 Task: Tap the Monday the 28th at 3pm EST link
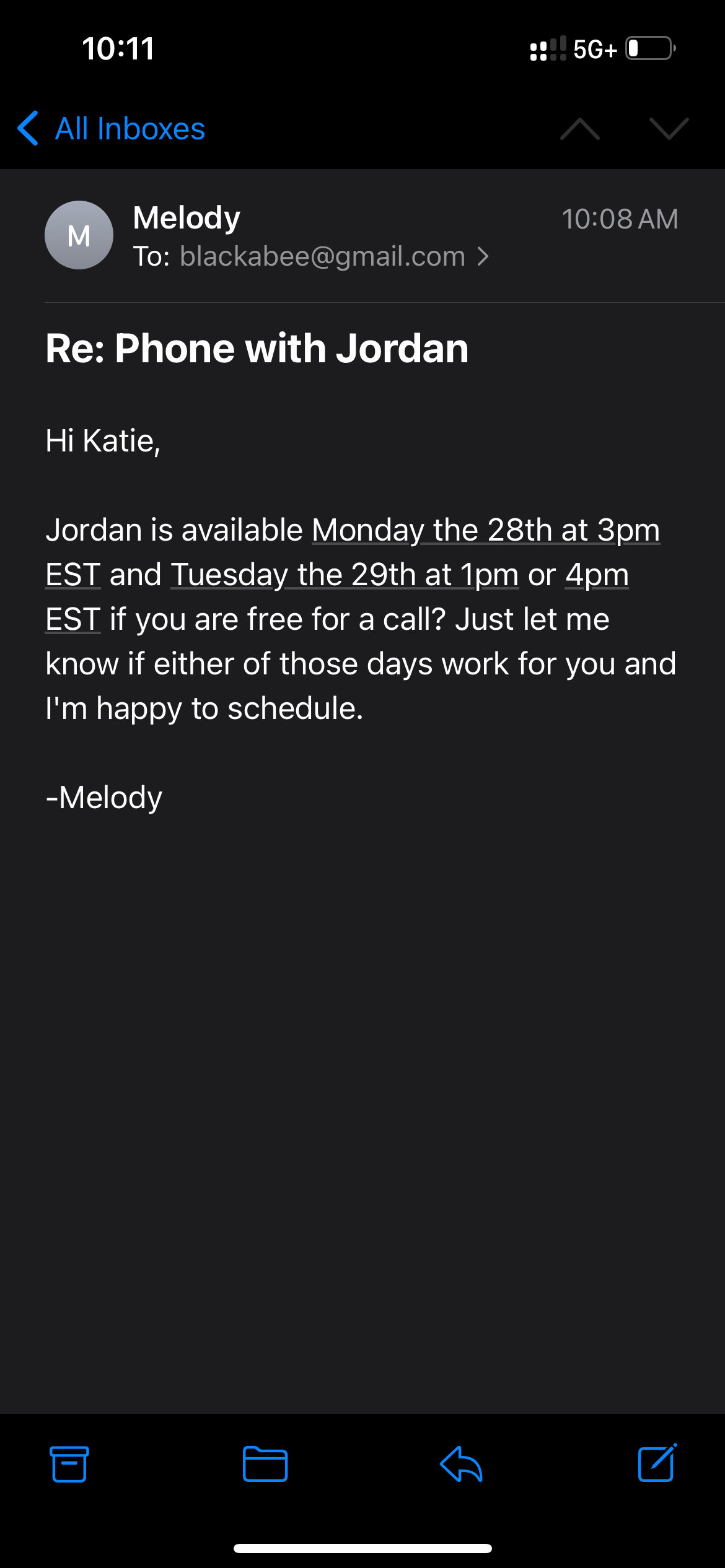[485, 531]
